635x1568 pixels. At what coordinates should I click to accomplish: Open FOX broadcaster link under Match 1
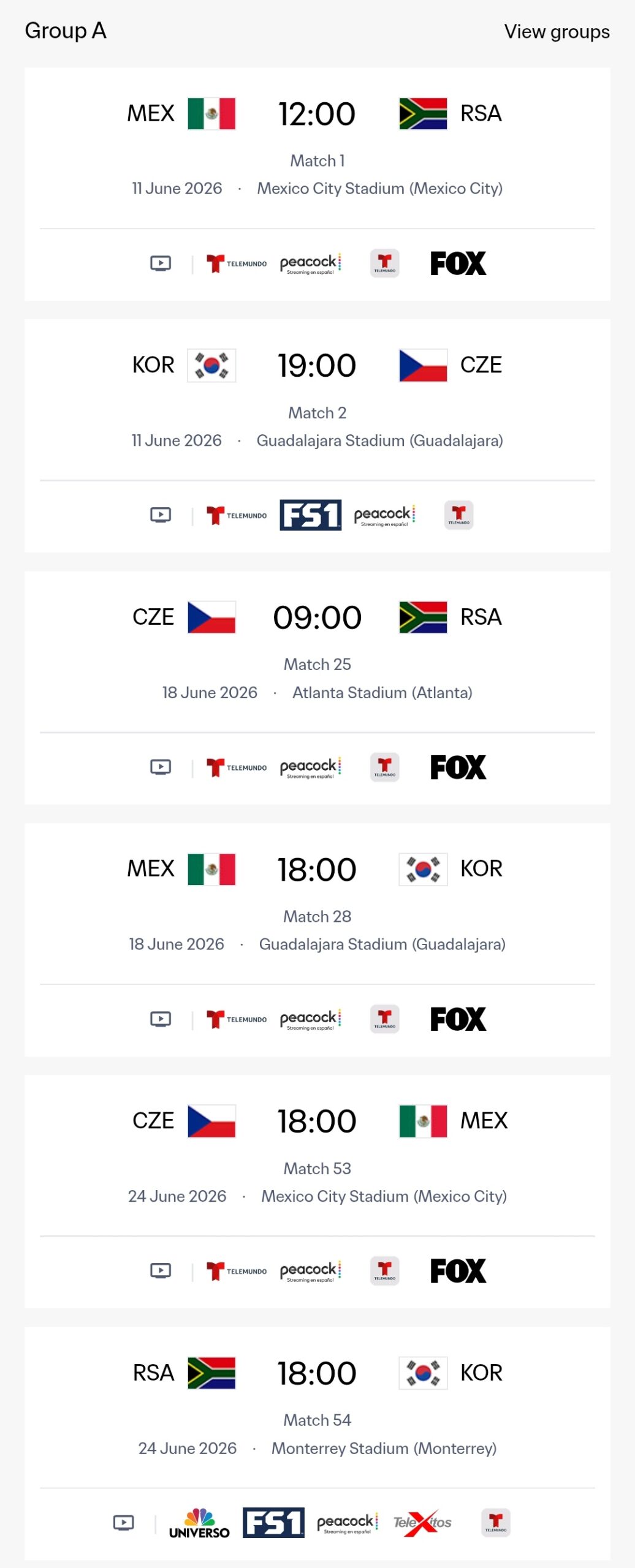458,264
